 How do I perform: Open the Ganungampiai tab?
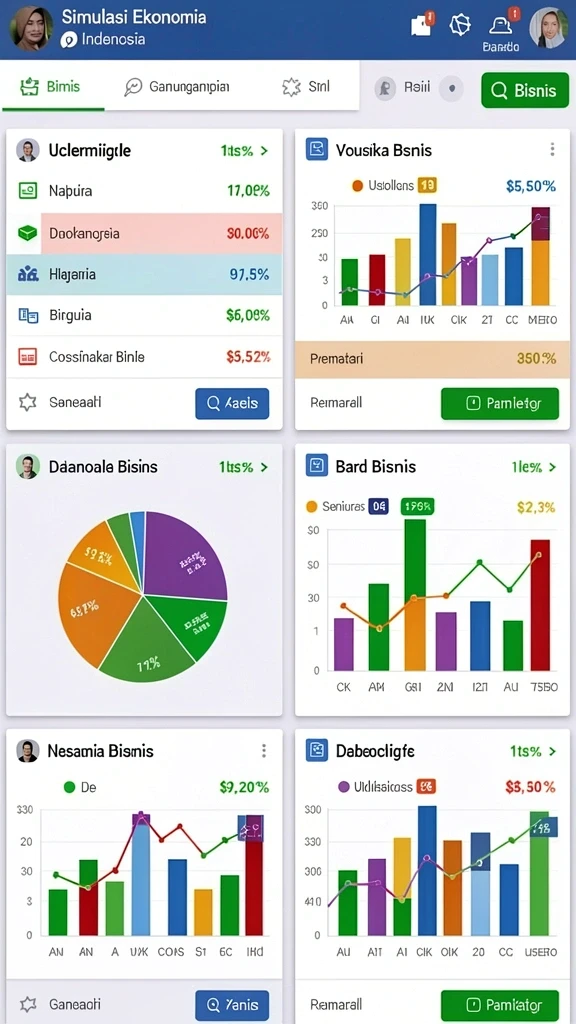(177, 87)
